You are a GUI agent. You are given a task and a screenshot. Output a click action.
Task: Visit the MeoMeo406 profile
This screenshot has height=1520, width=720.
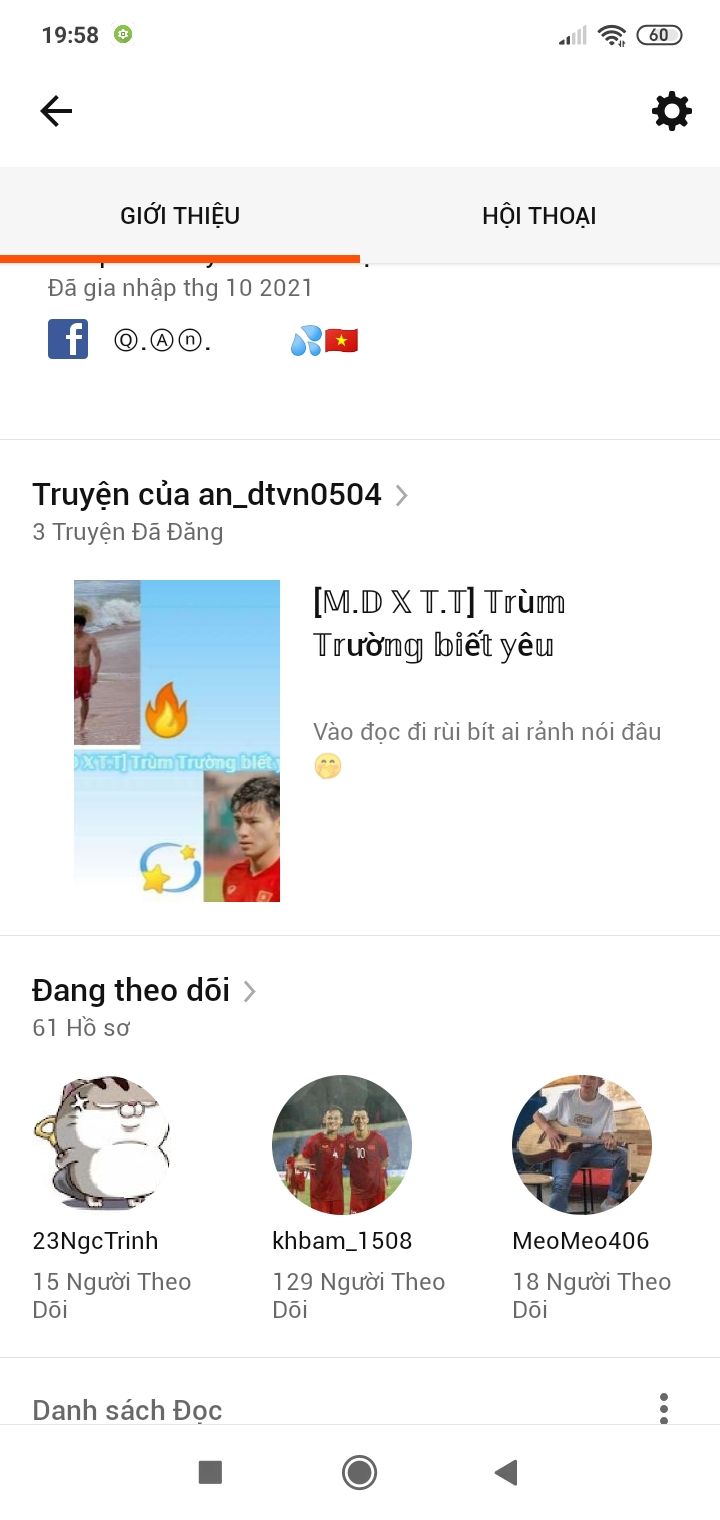581,1145
